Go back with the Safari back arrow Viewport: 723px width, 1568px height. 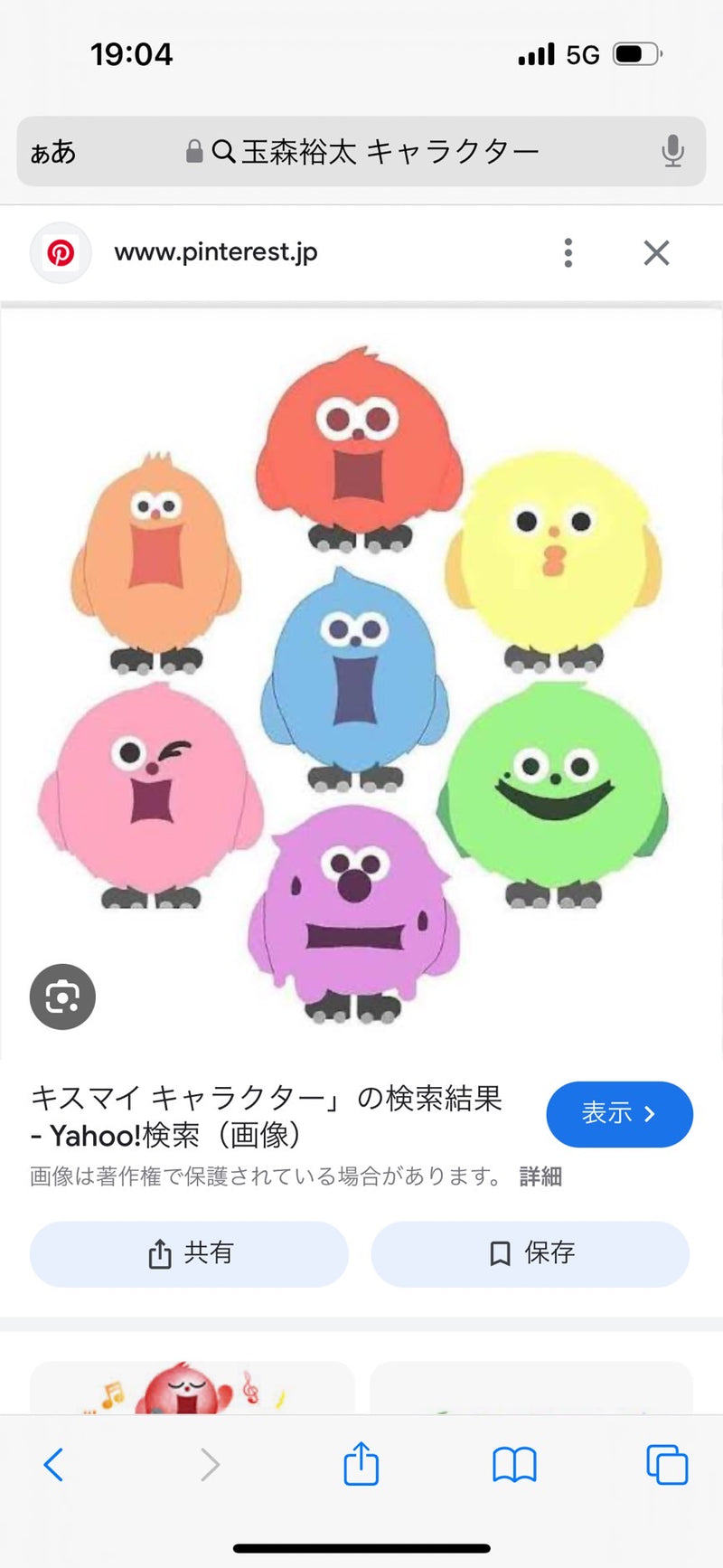(x=53, y=1464)
